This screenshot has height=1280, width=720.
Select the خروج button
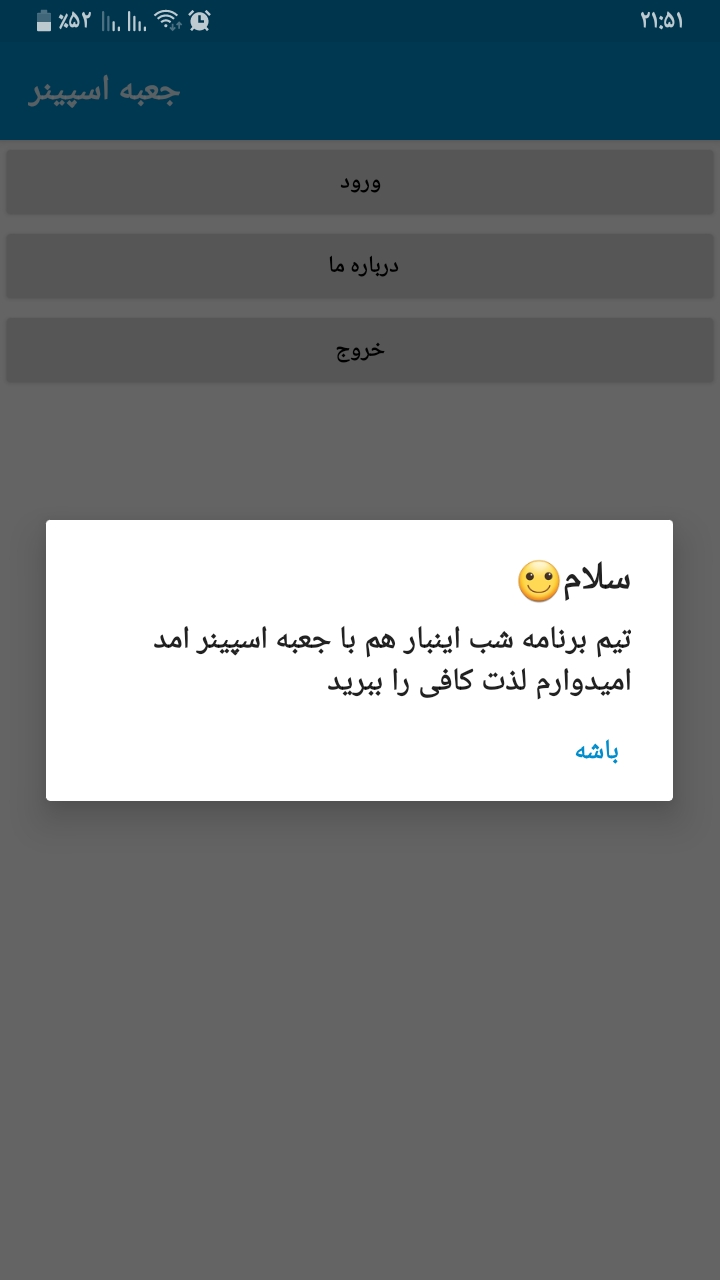pos(360,350)
